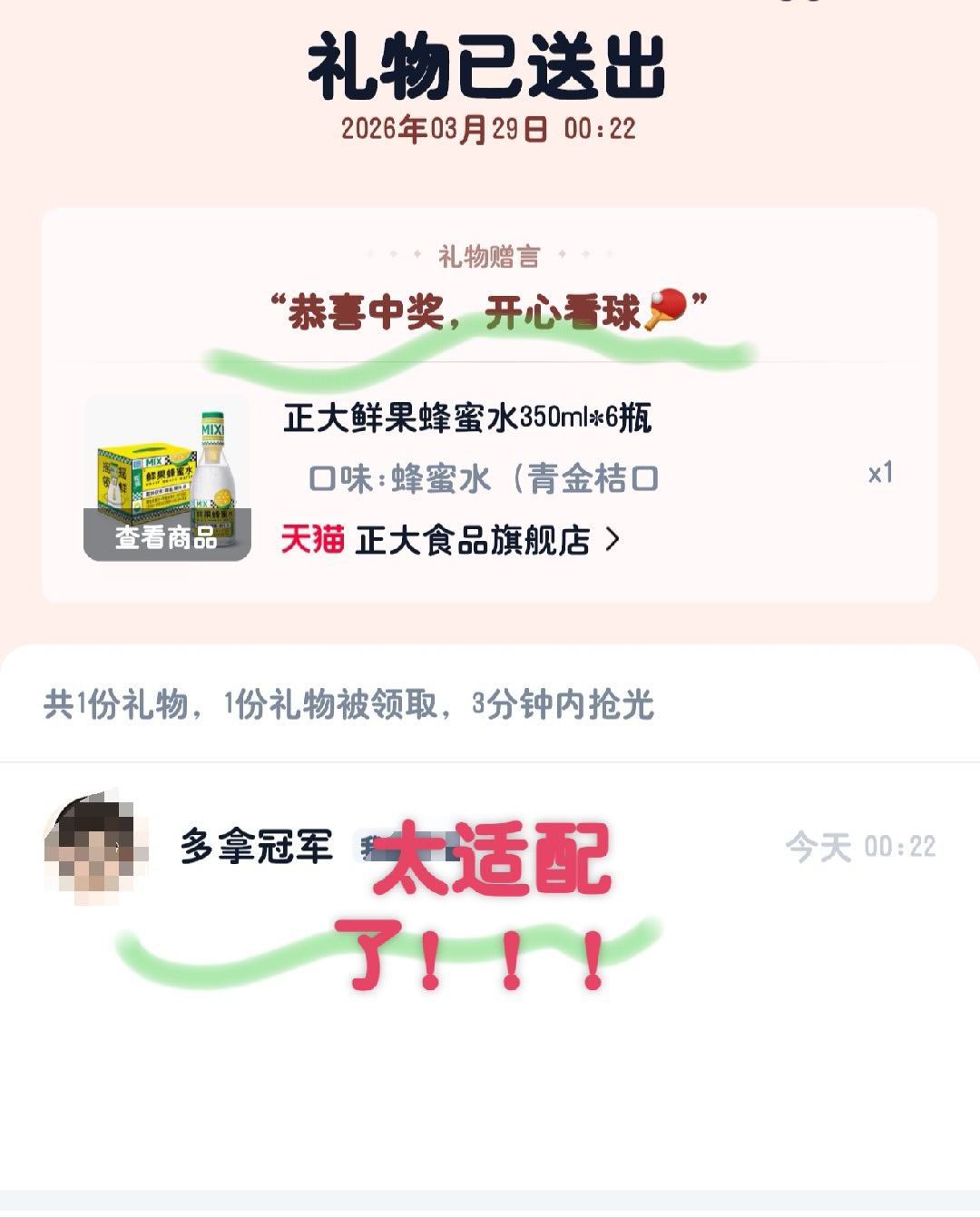This screenshot has height=1218, width=980.
Task: Click the 礼物赠言 section header
Action: click(488, 255)
